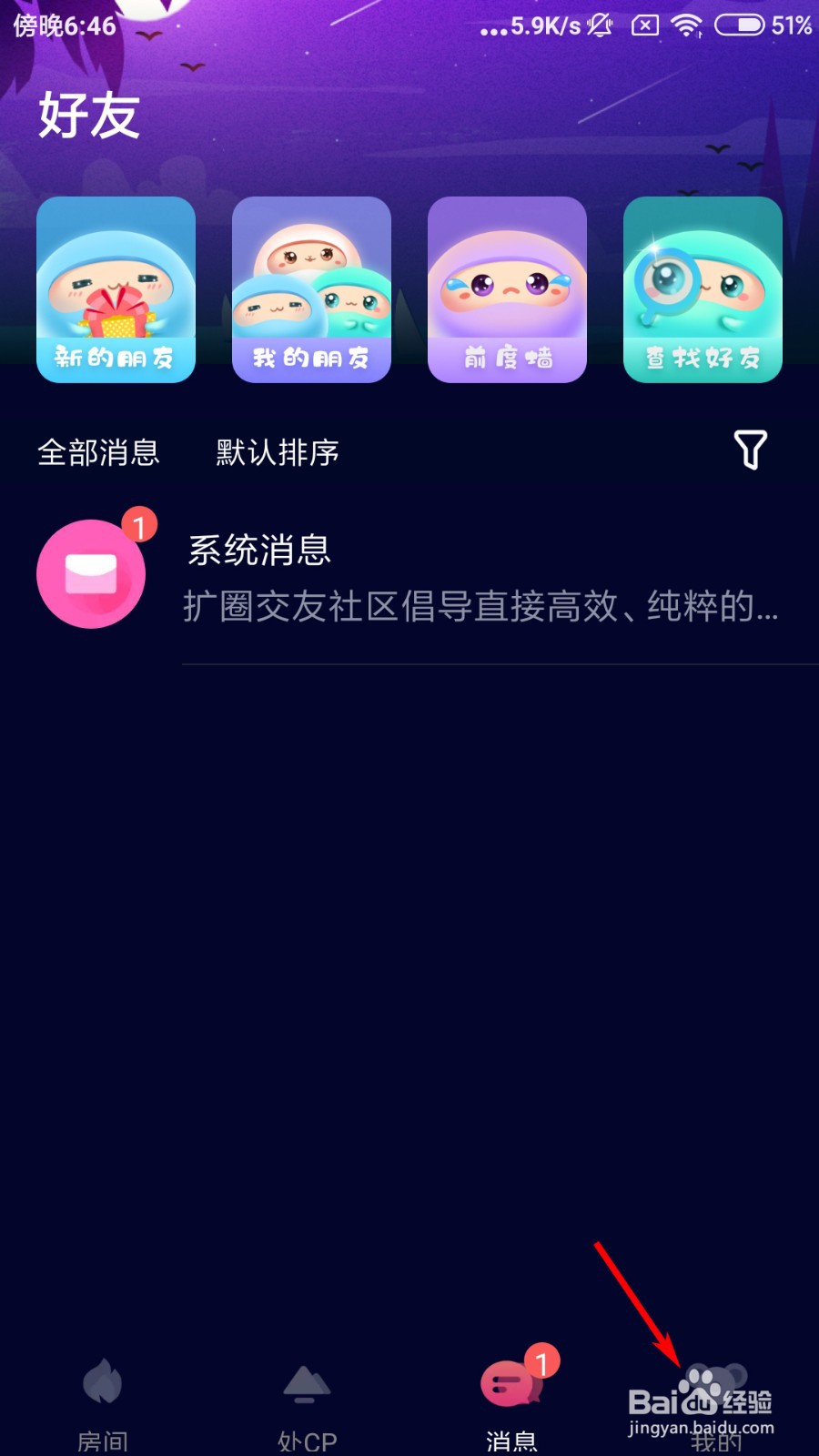The height and width of the screenshot is (1456, 819).
Task: Open 查找好友 to search for friends
Action: (x=703, y=289)
